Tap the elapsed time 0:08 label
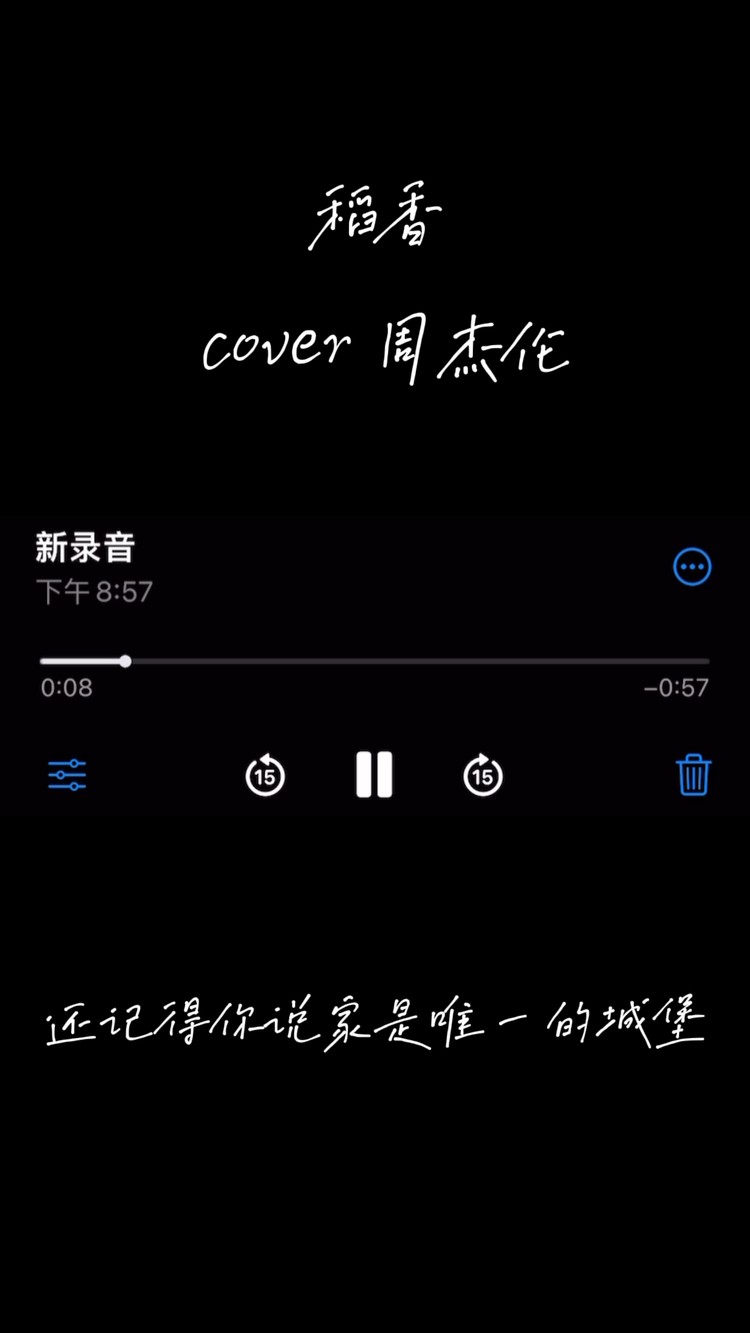750x1333 pixels. coord(65,687)
